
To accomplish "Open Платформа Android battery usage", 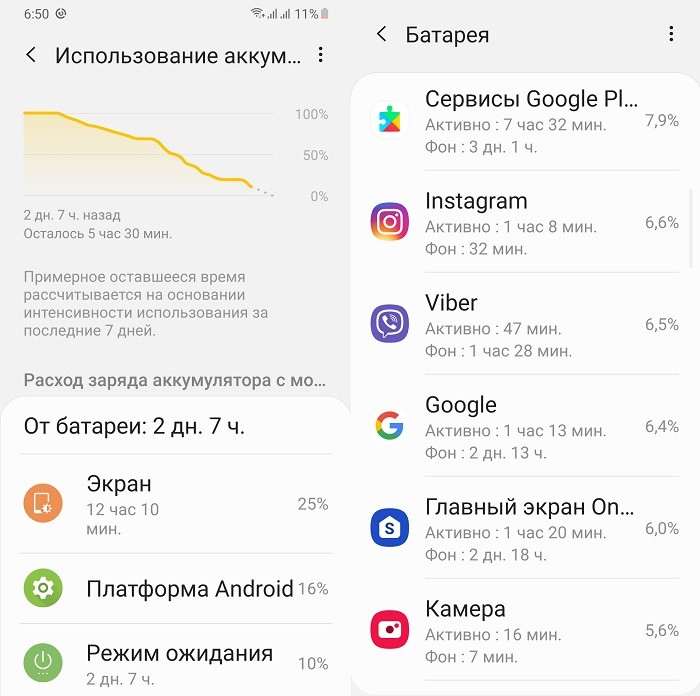I will pos(175,588).
